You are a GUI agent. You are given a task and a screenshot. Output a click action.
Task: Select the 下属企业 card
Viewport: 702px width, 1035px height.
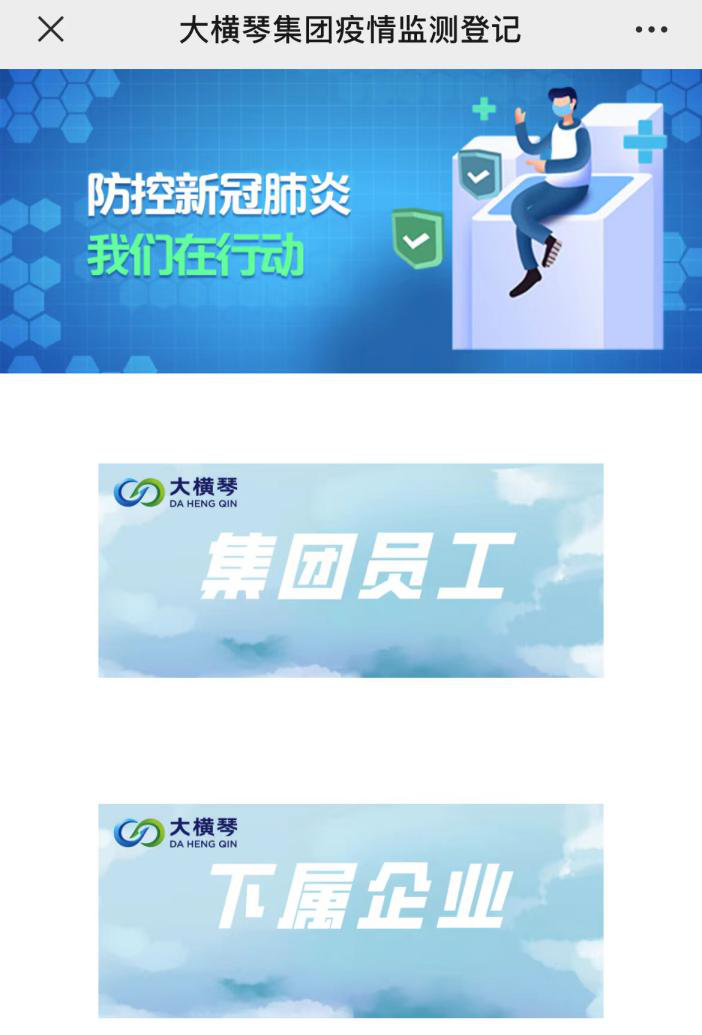(351, 910)
